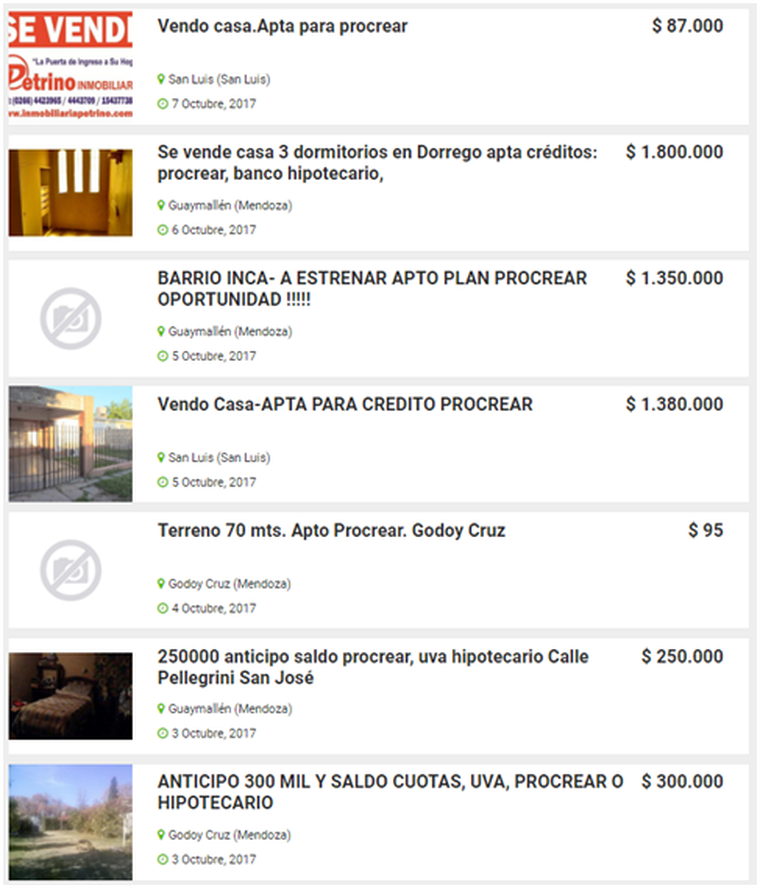Open the 'BARRIO INCA- A ESTRENAR' listing
The image size is (760, 888).
point(372,278)
